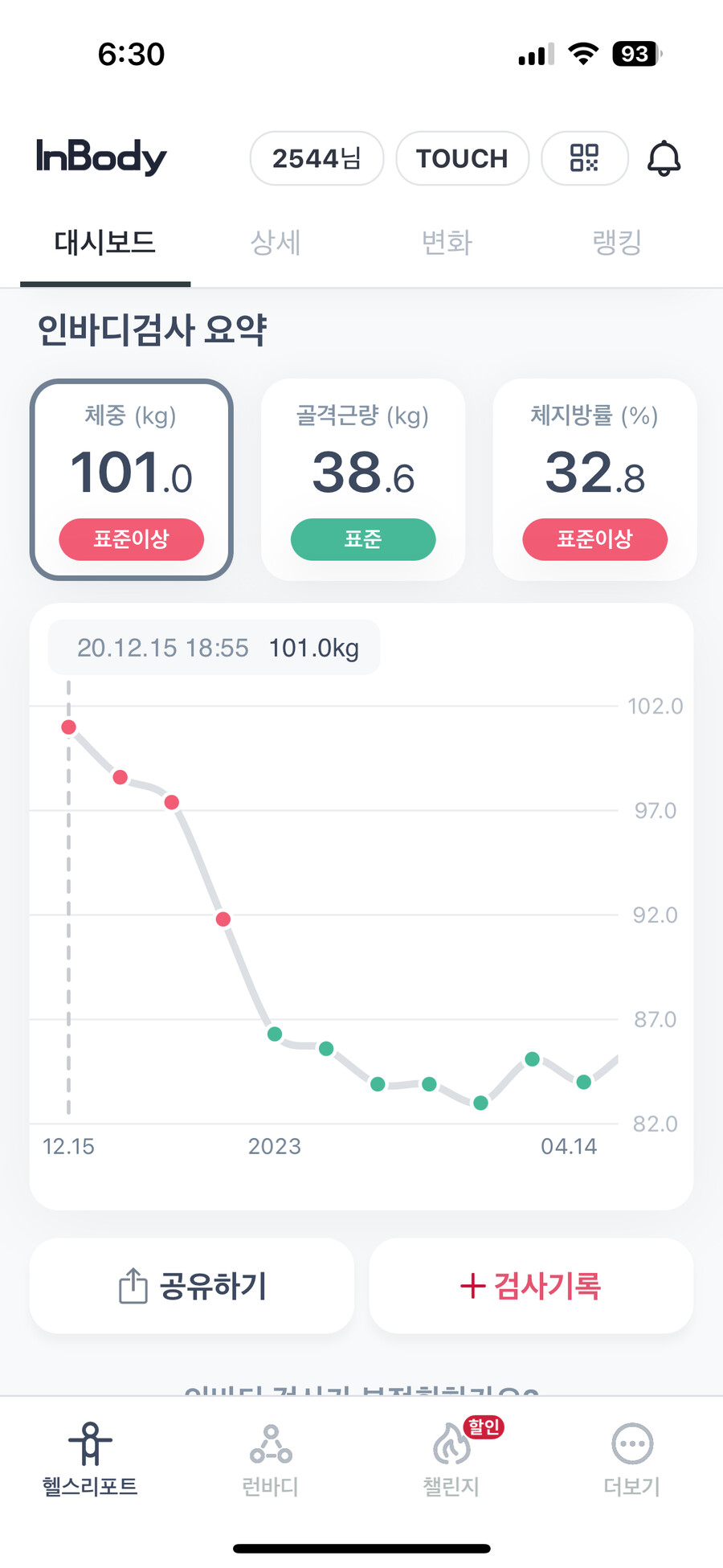Open the TOUCH connection menu
Screen dimensions: 723x1568
point(462,158)
